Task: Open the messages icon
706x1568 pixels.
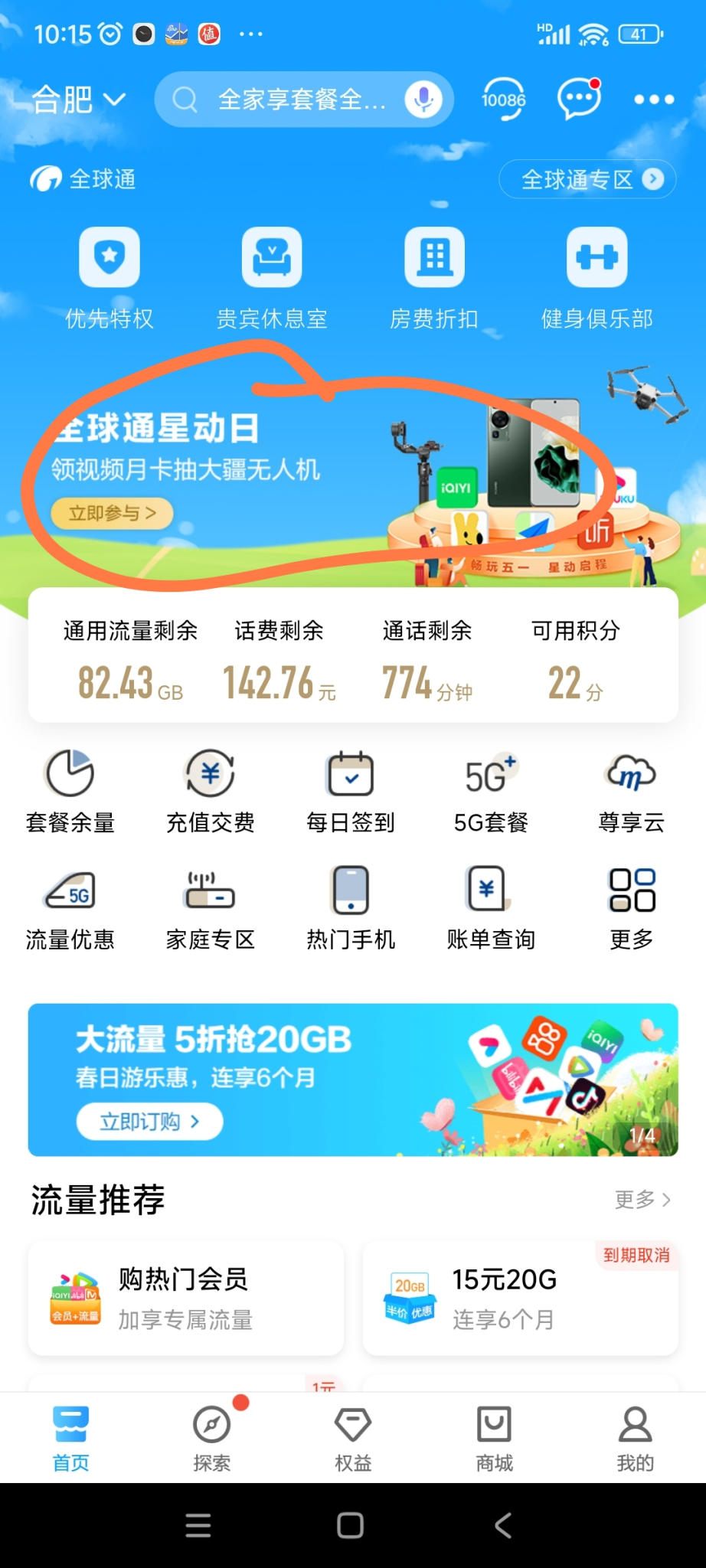Action: click(x=578, y=100)
